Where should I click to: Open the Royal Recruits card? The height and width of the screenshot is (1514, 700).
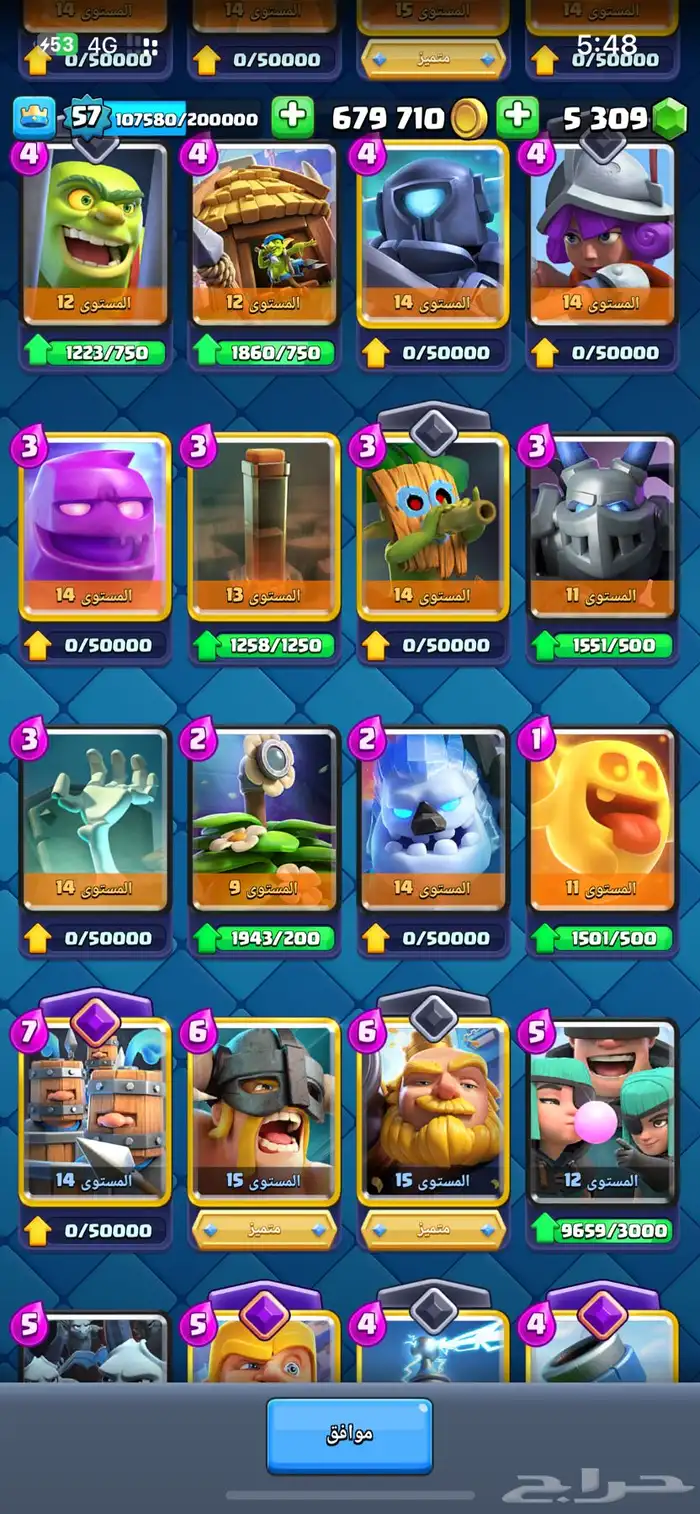tap(95, 1110)
